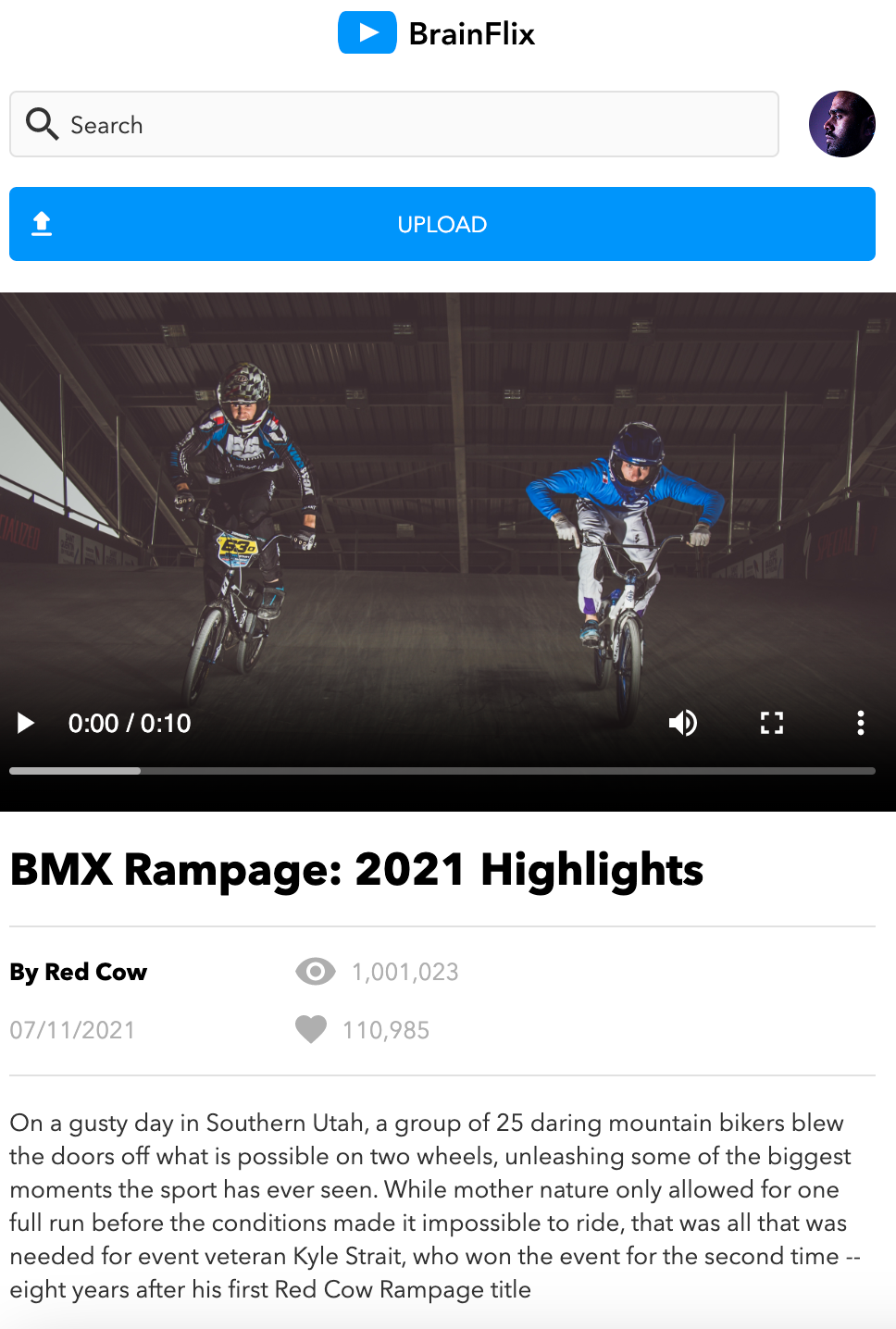Seek along the video progress bar
The image size is (896, 1329).
[x=442, y=770]
